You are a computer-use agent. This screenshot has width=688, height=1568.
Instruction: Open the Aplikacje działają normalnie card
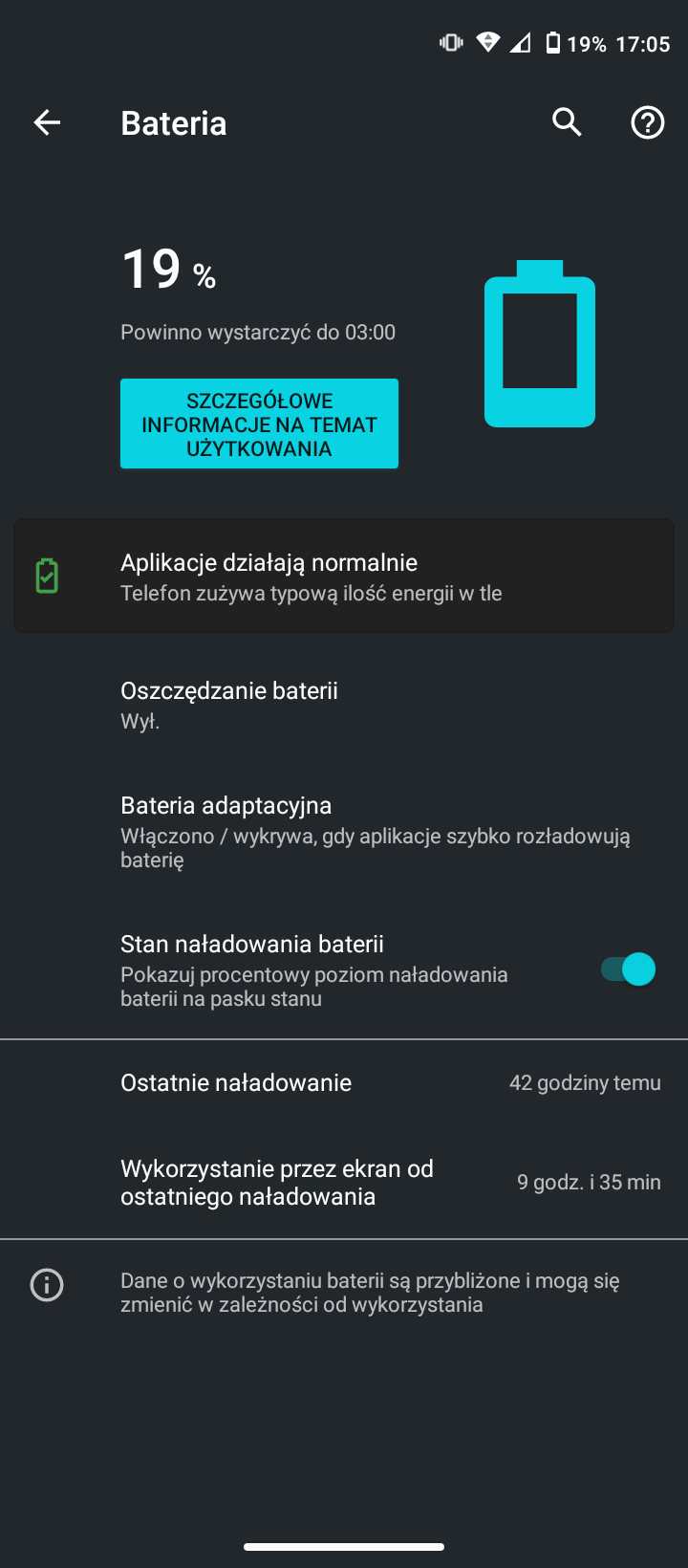pyautogui.click(x=344, y=577)
